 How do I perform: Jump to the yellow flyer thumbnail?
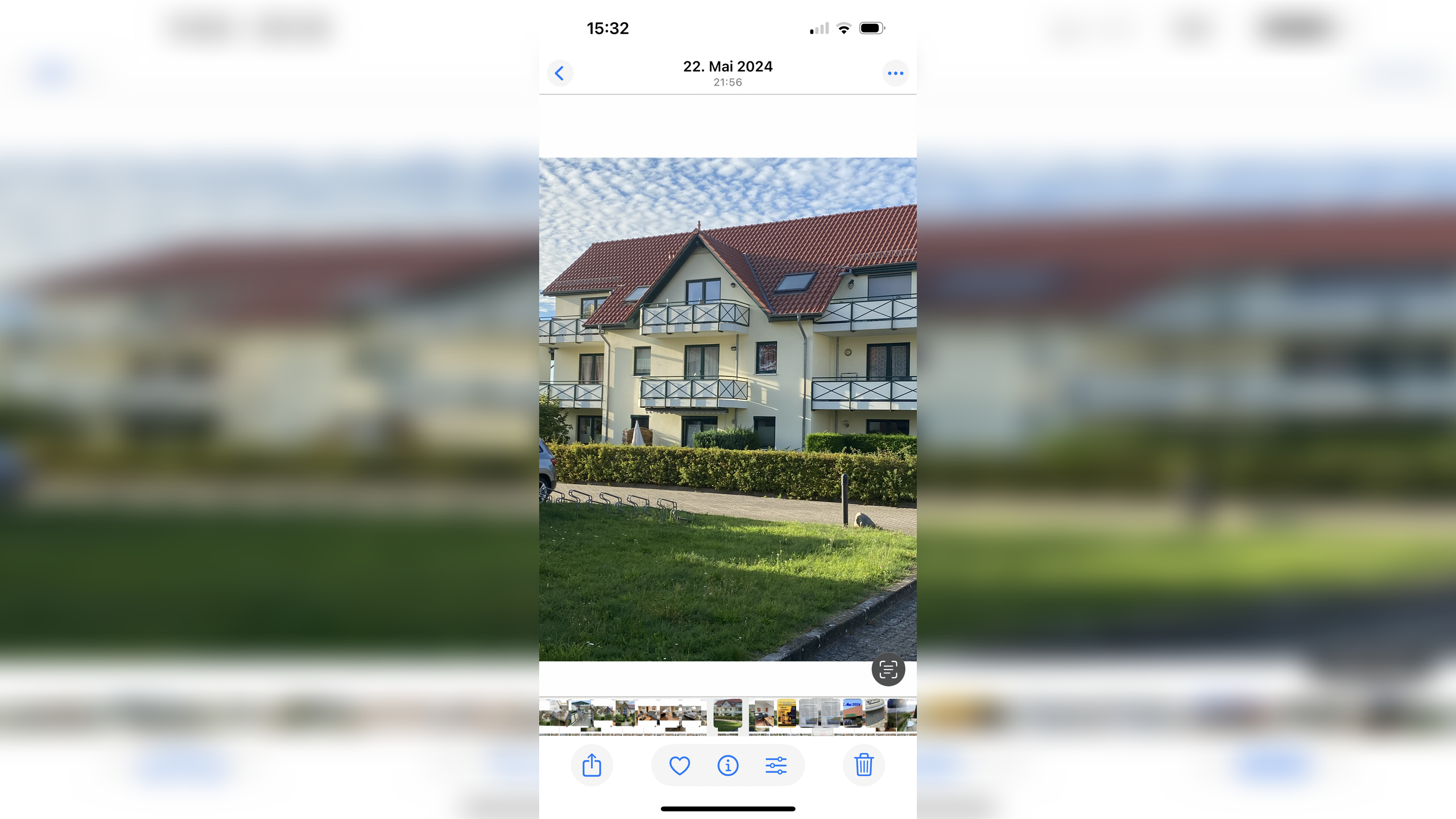787,713
